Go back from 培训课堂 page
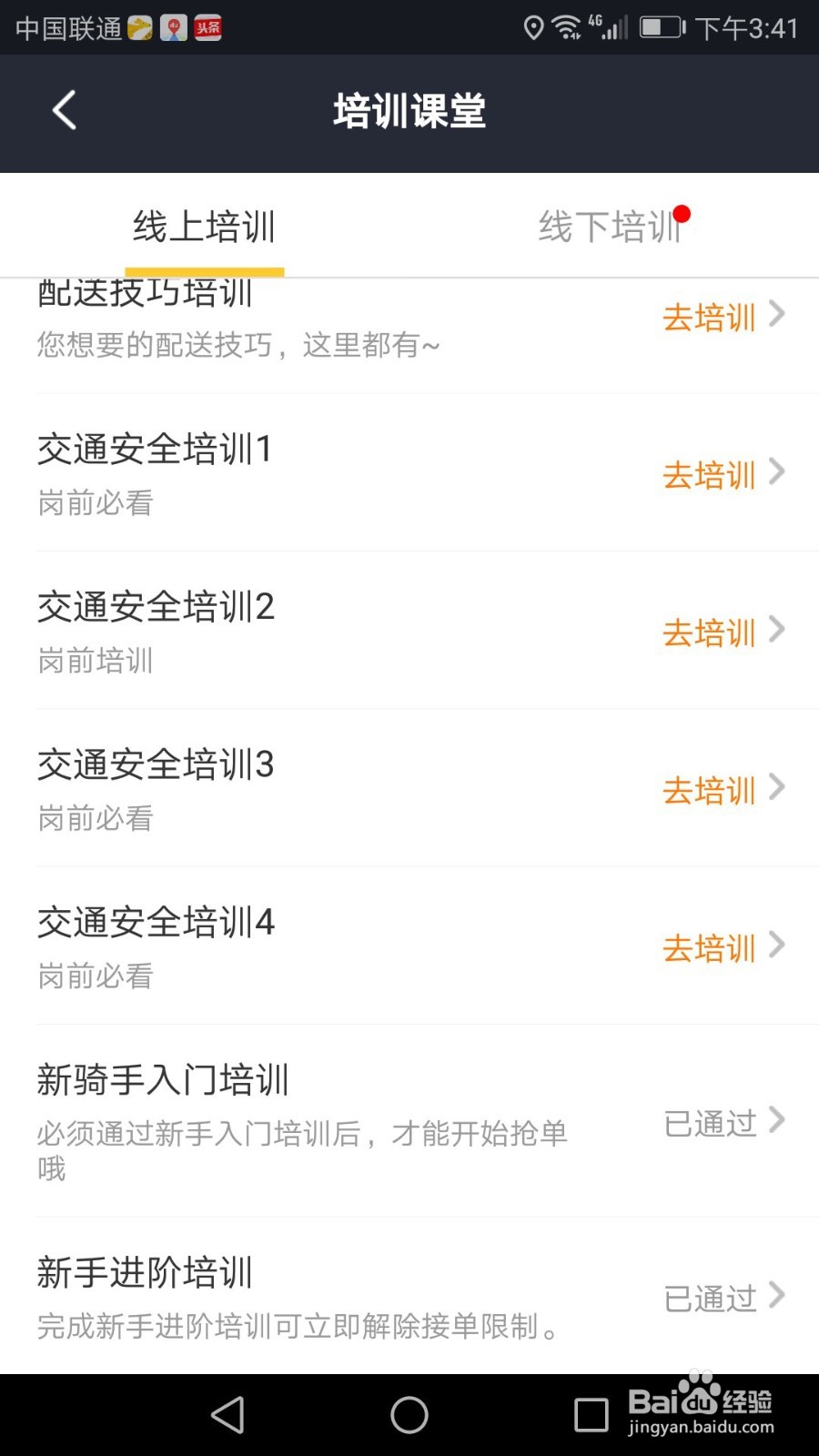The width and height of the screenshot is (819, 1456). point(65,111)
